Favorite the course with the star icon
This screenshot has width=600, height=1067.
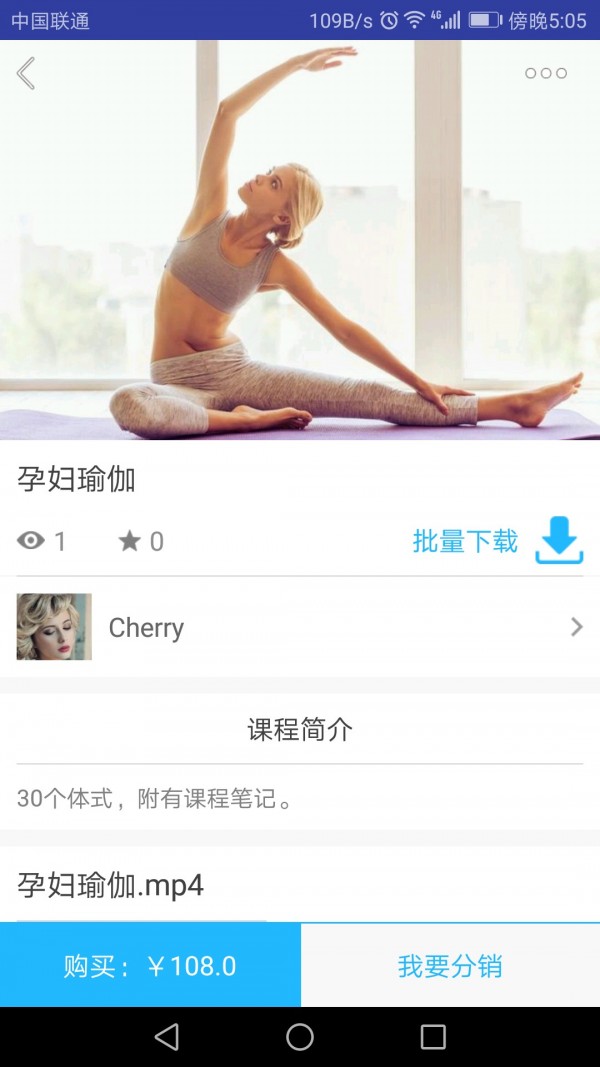[130, 541]
